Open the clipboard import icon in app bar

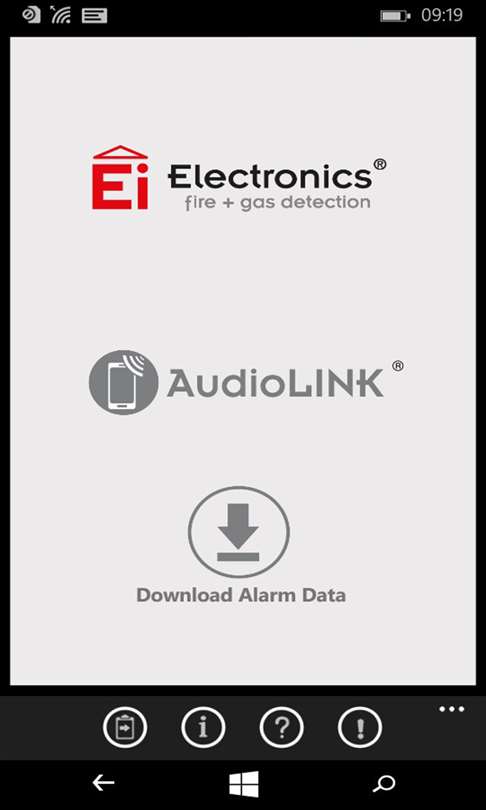pyautogui.click(x=125, y=728)
